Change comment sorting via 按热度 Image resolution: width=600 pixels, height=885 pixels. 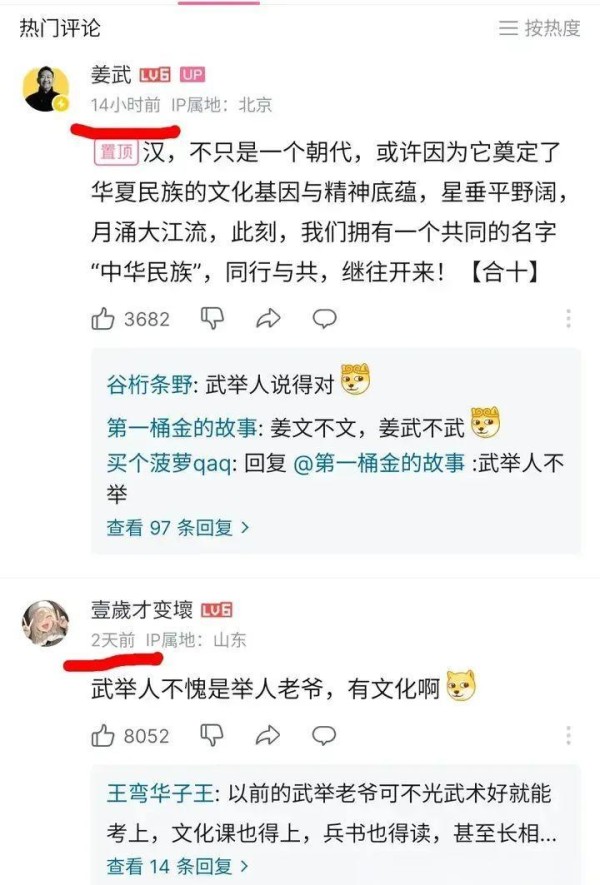tap(540, 28)
